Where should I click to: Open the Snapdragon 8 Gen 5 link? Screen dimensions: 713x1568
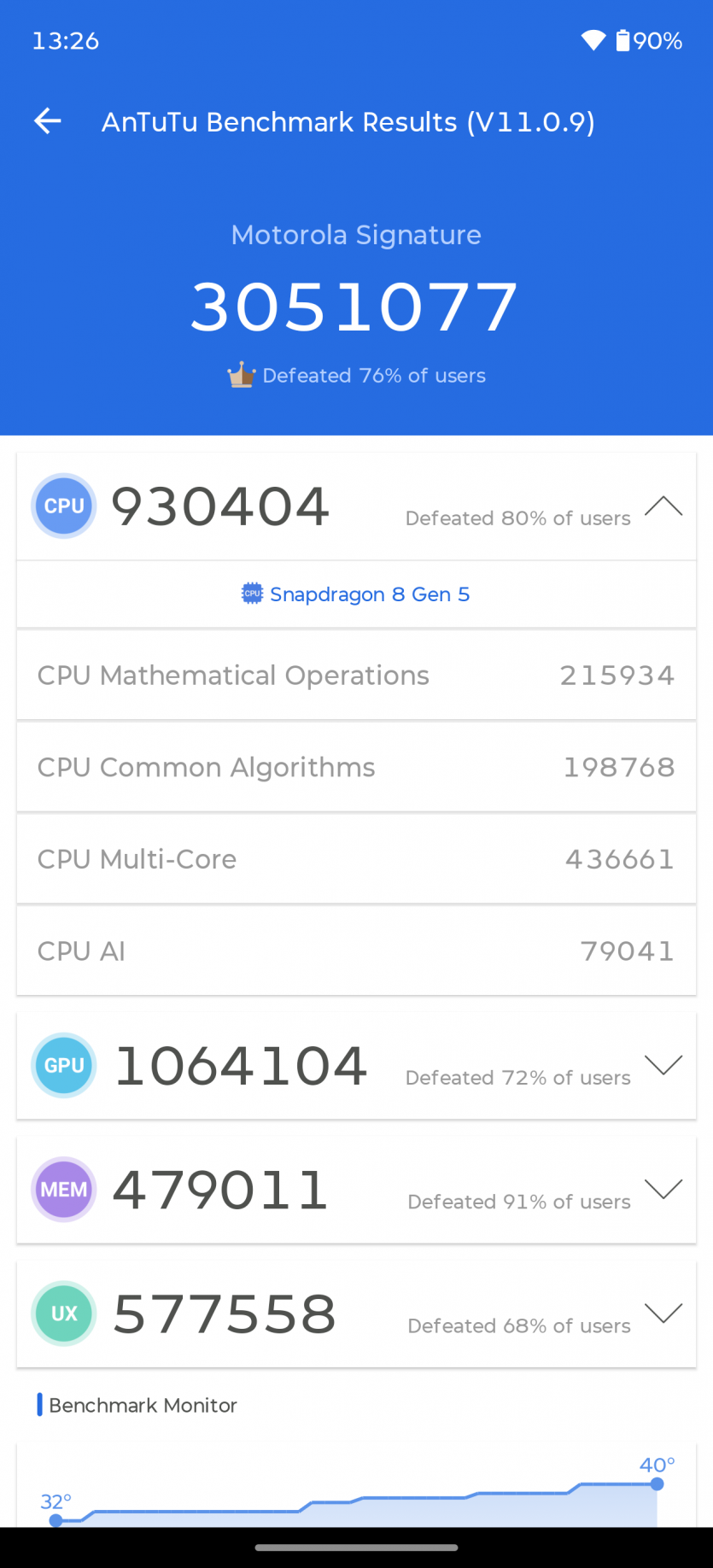click(x=356, y=594)
